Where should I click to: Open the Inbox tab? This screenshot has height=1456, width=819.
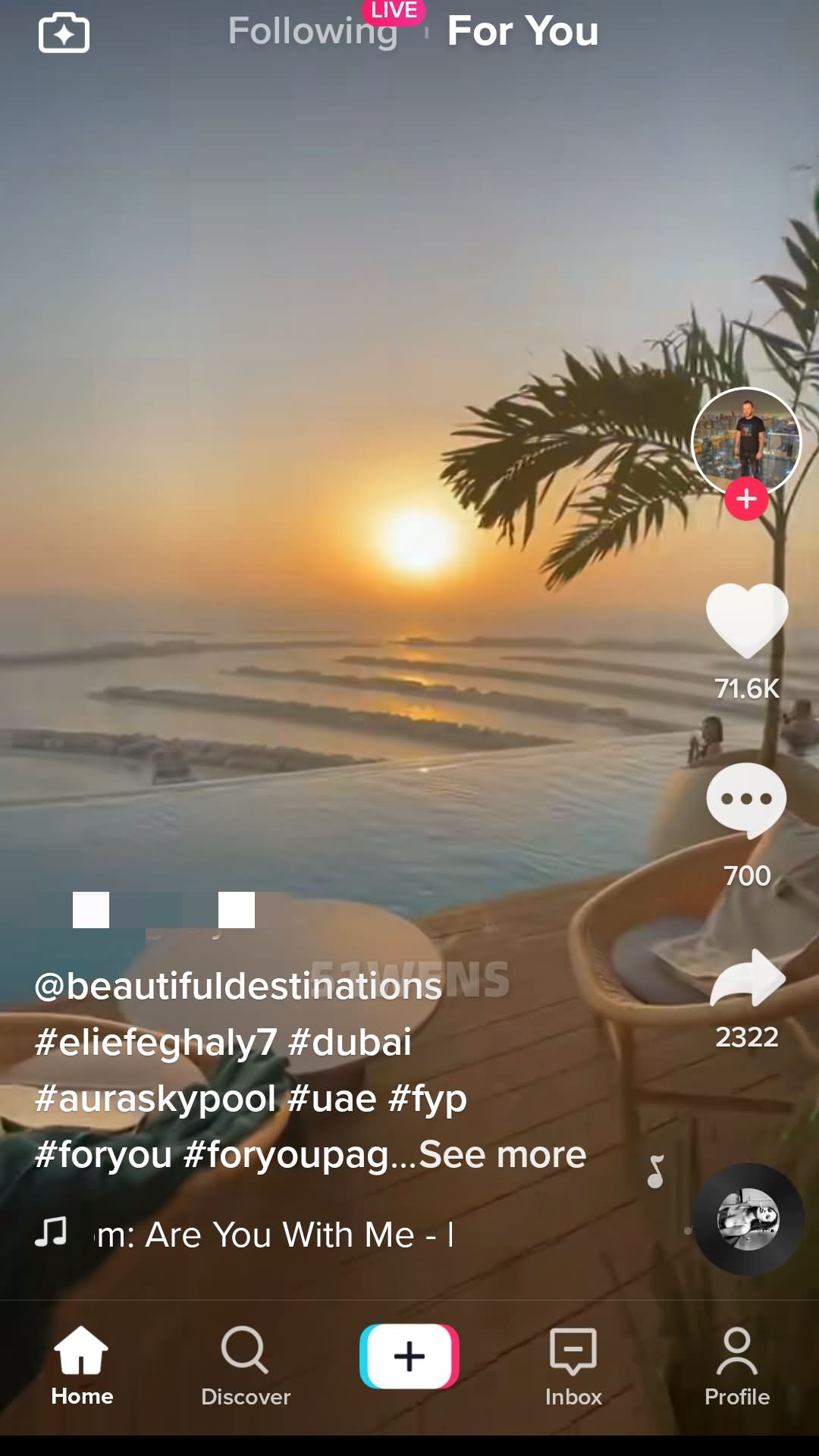(573, 1366)
